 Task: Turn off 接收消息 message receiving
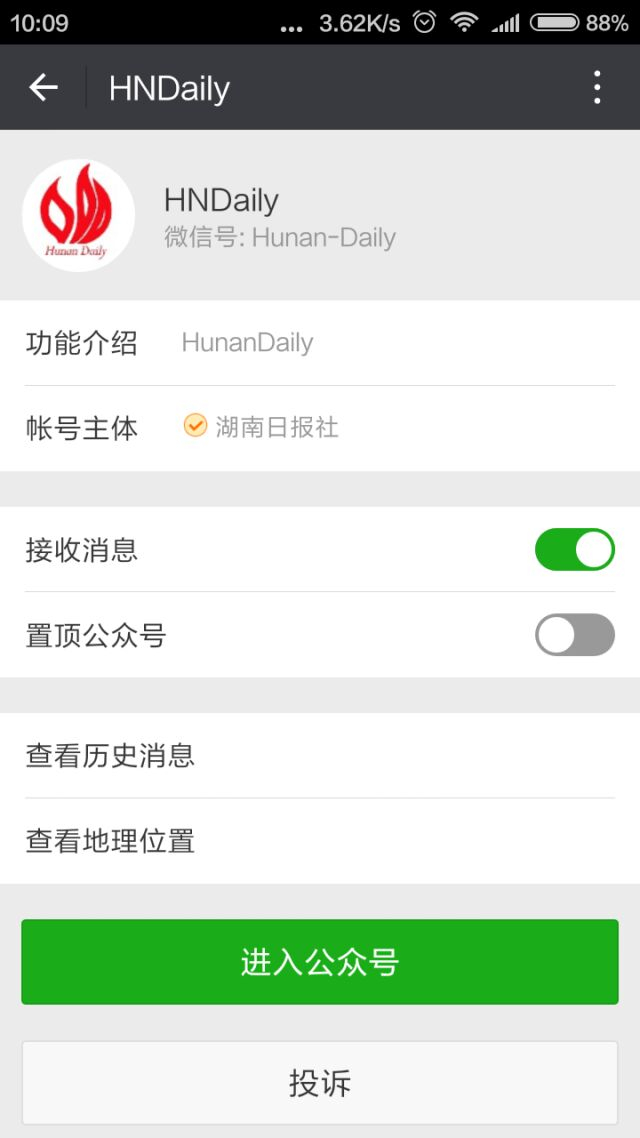pos(574,550)
